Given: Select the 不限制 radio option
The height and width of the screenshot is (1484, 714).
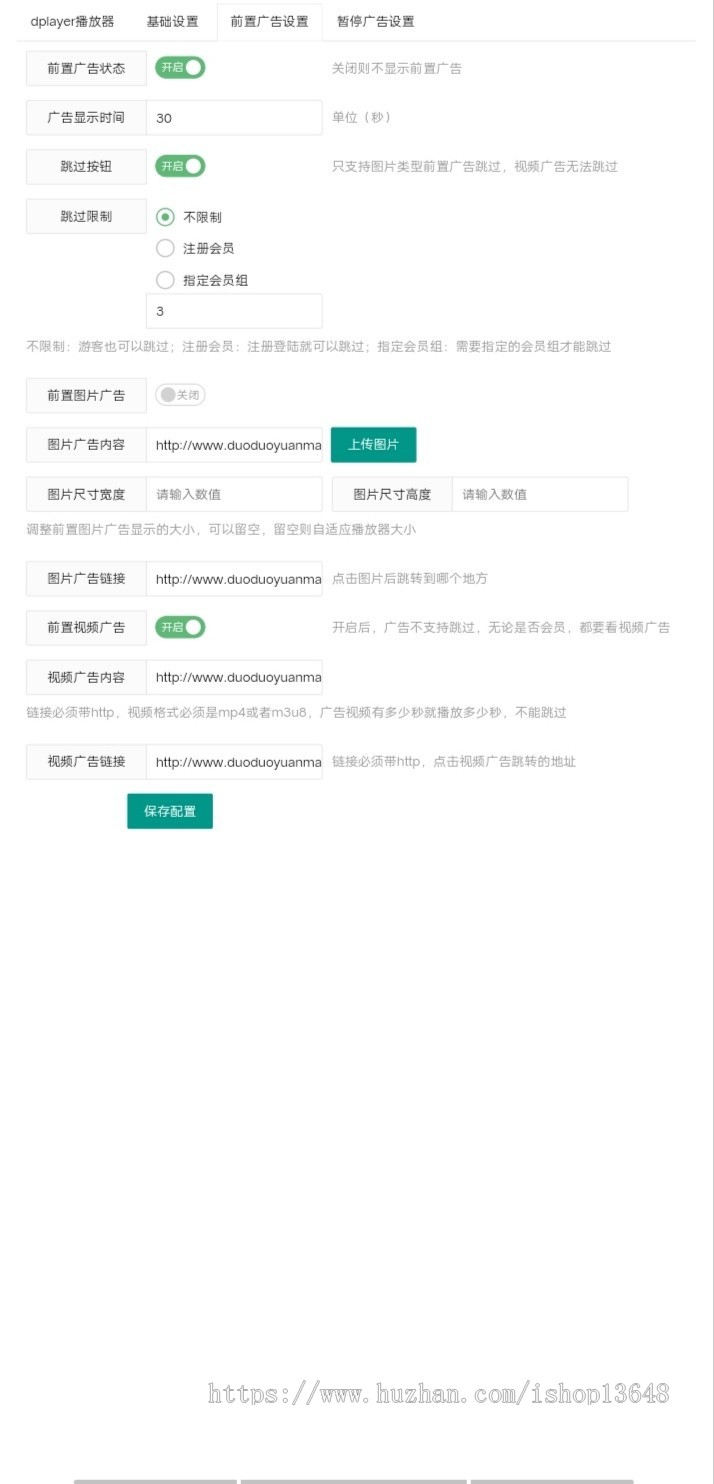Looking at the screenshot, I should pyautogui.click(x=166, y=217).
